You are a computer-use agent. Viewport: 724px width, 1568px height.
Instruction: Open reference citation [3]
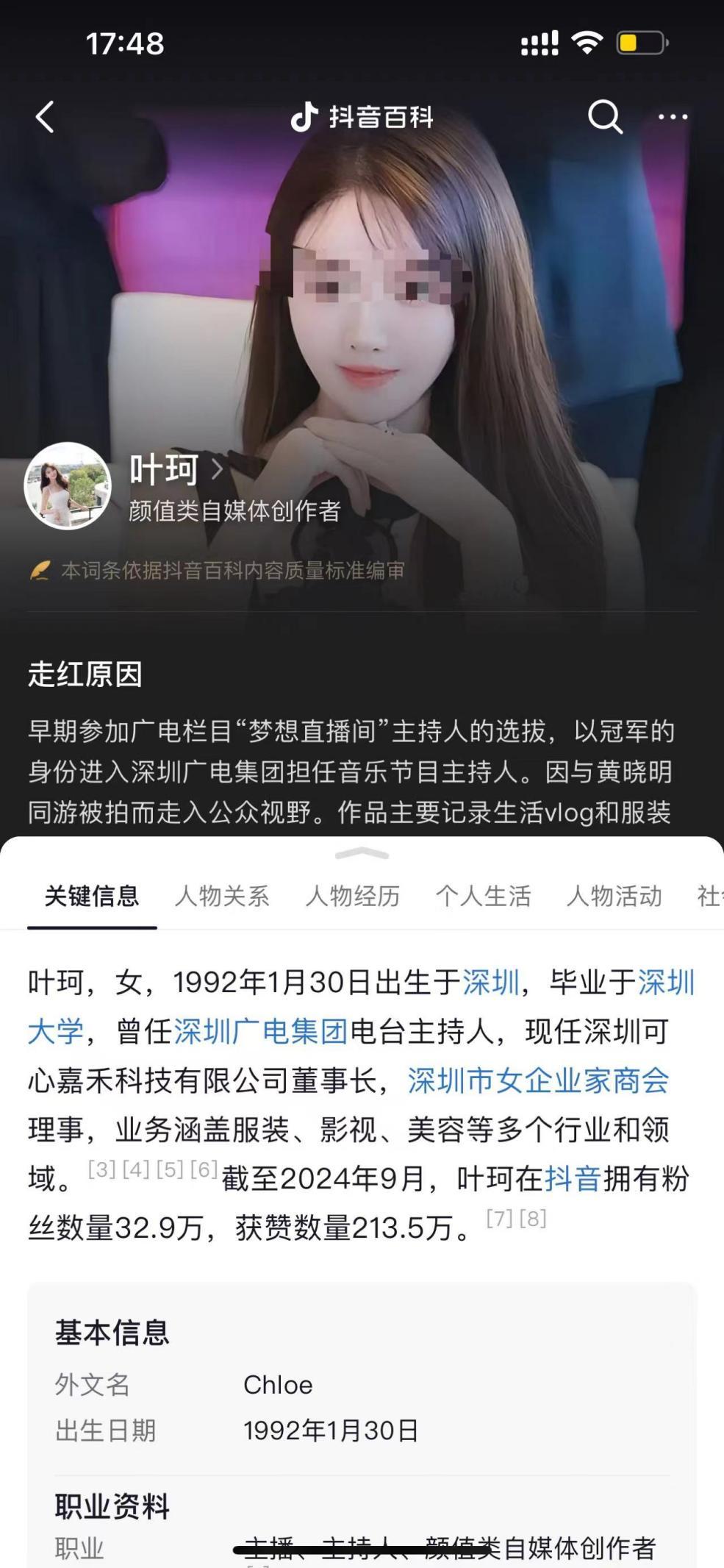[x=101, y=1169]
